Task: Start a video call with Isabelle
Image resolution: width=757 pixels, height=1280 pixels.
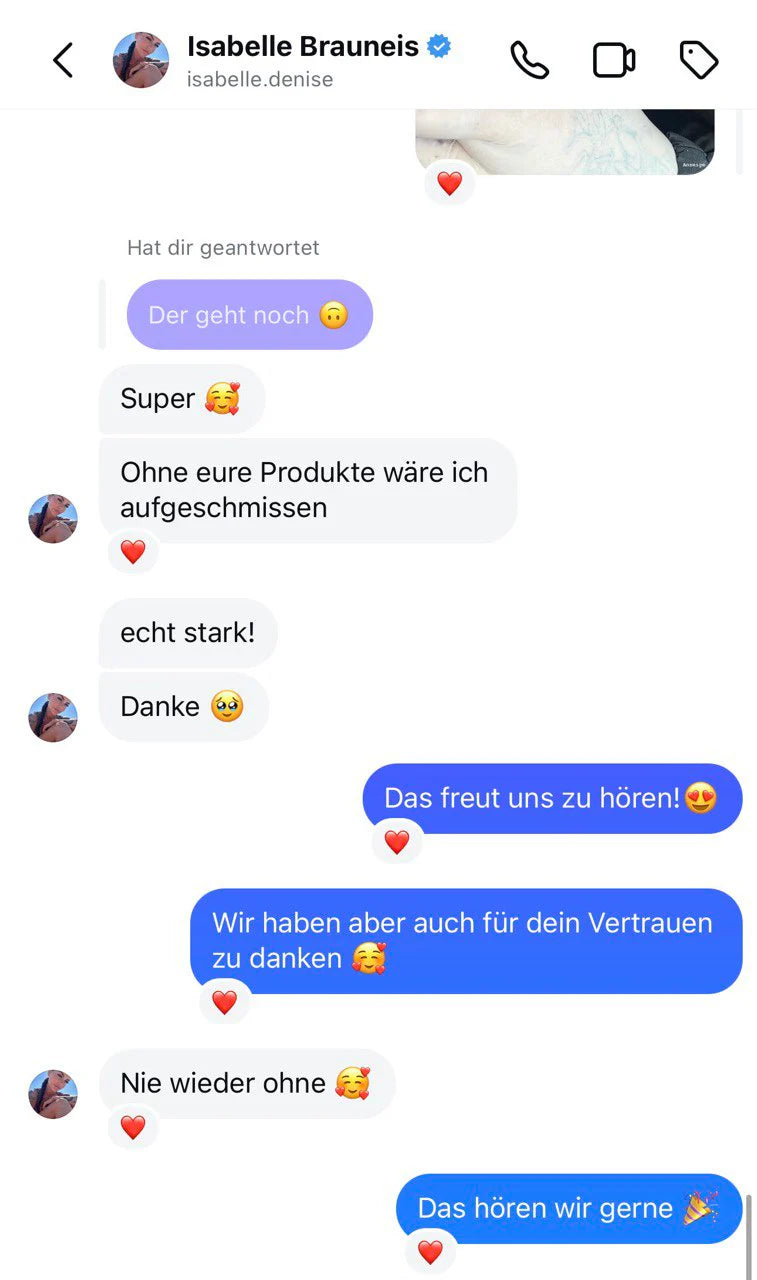Action: point(614,61)
